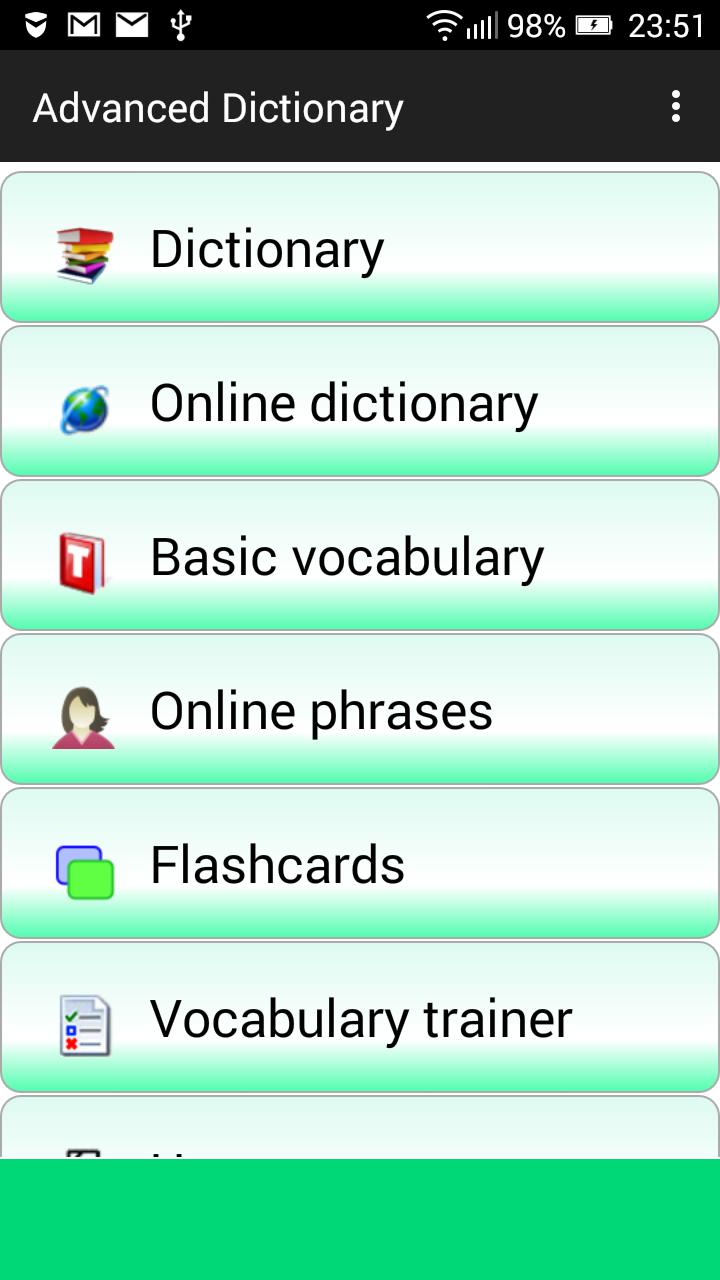Open the Dictionary section

point(360,247)
